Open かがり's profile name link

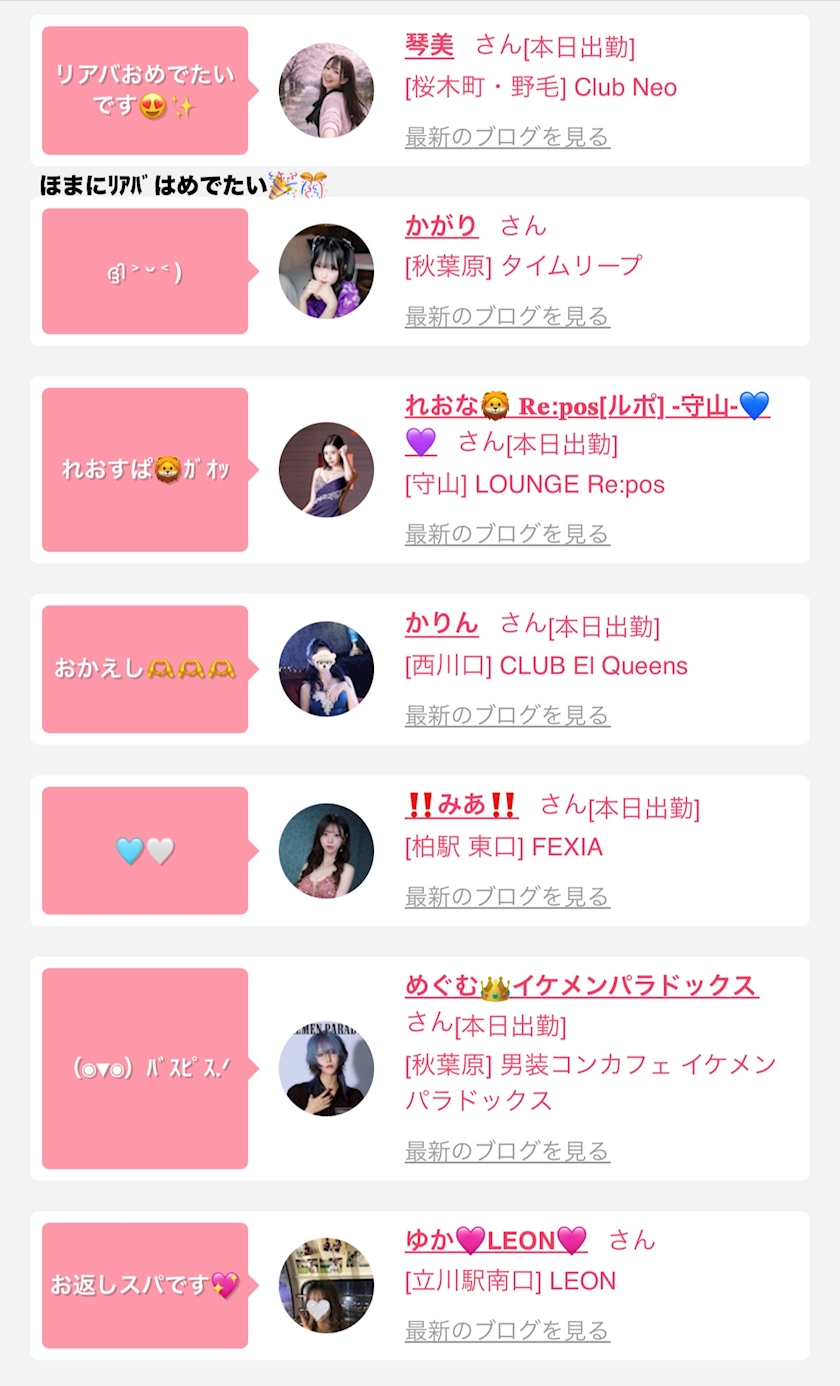[x=441, y=227]
